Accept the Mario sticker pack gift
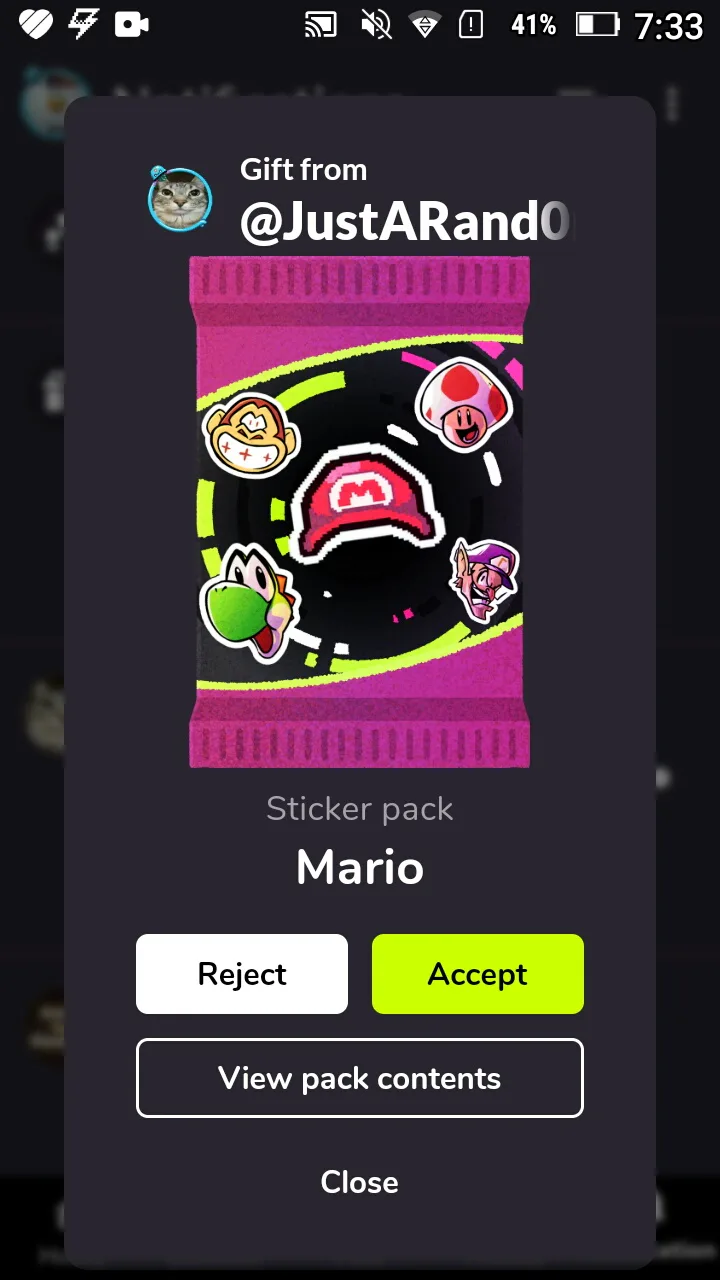Viewport: 720px width, 1280px height. point(478,974)
